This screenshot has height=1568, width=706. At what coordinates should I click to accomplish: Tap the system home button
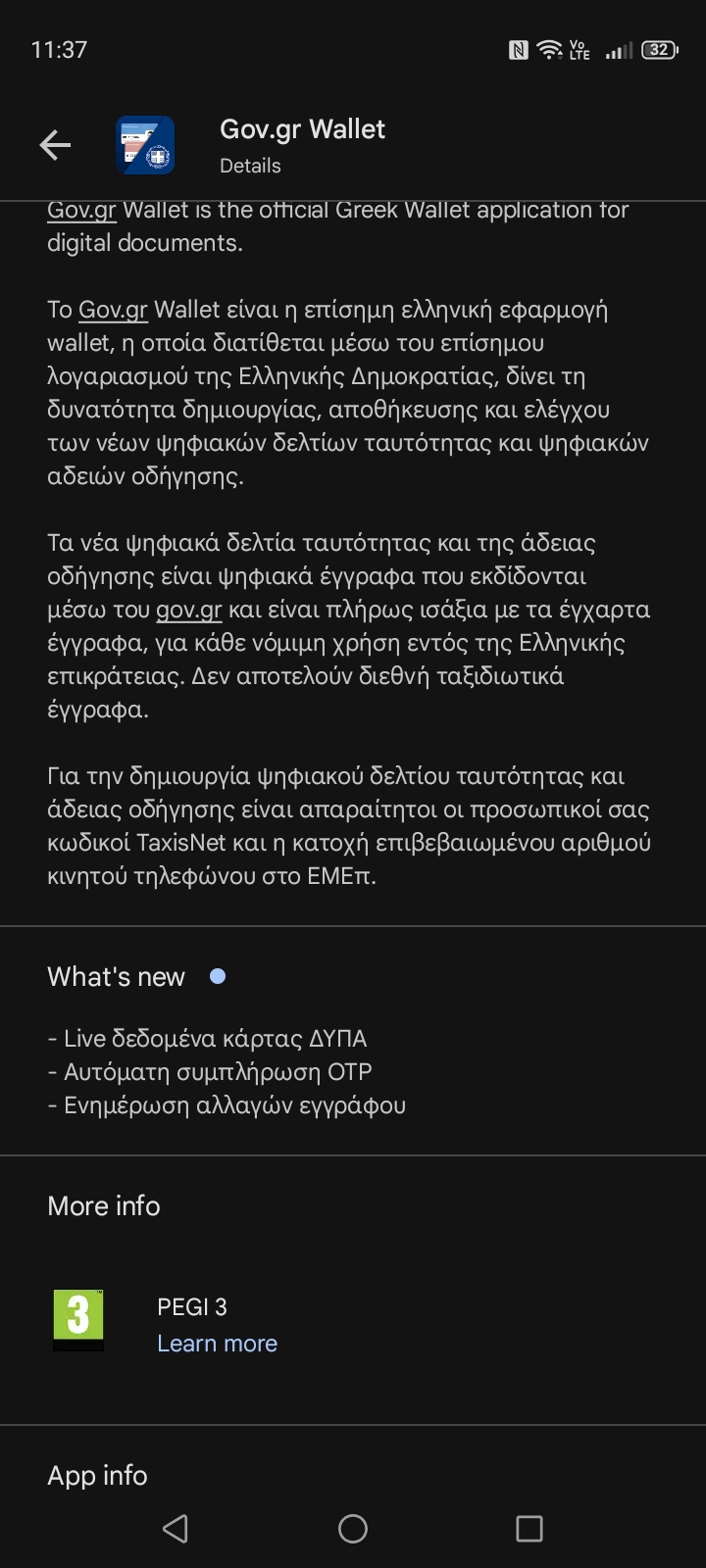[x=353, y=1529]
